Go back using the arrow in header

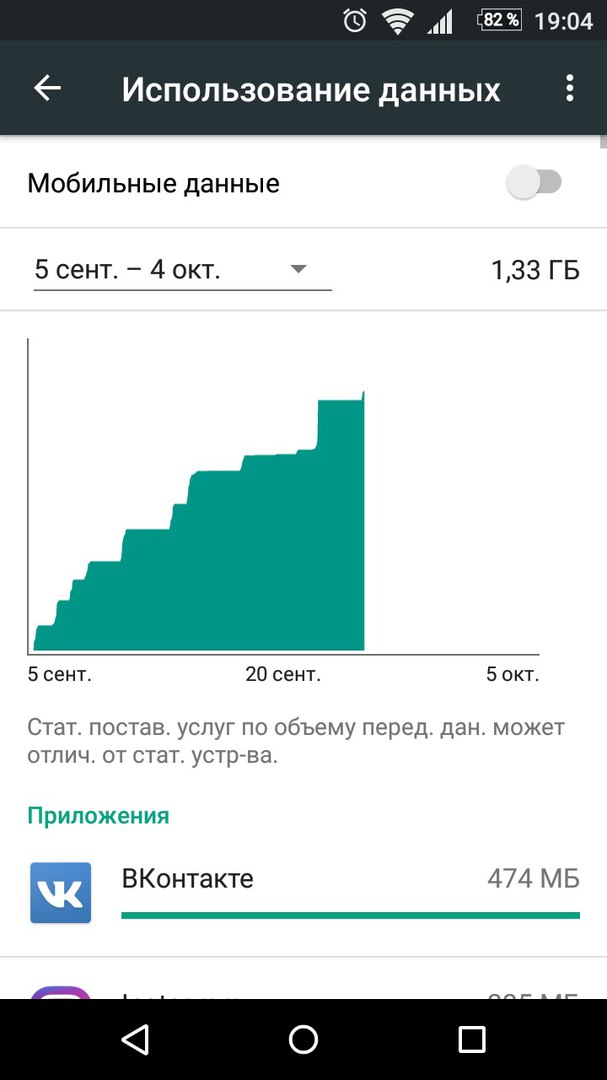point(48,88)
